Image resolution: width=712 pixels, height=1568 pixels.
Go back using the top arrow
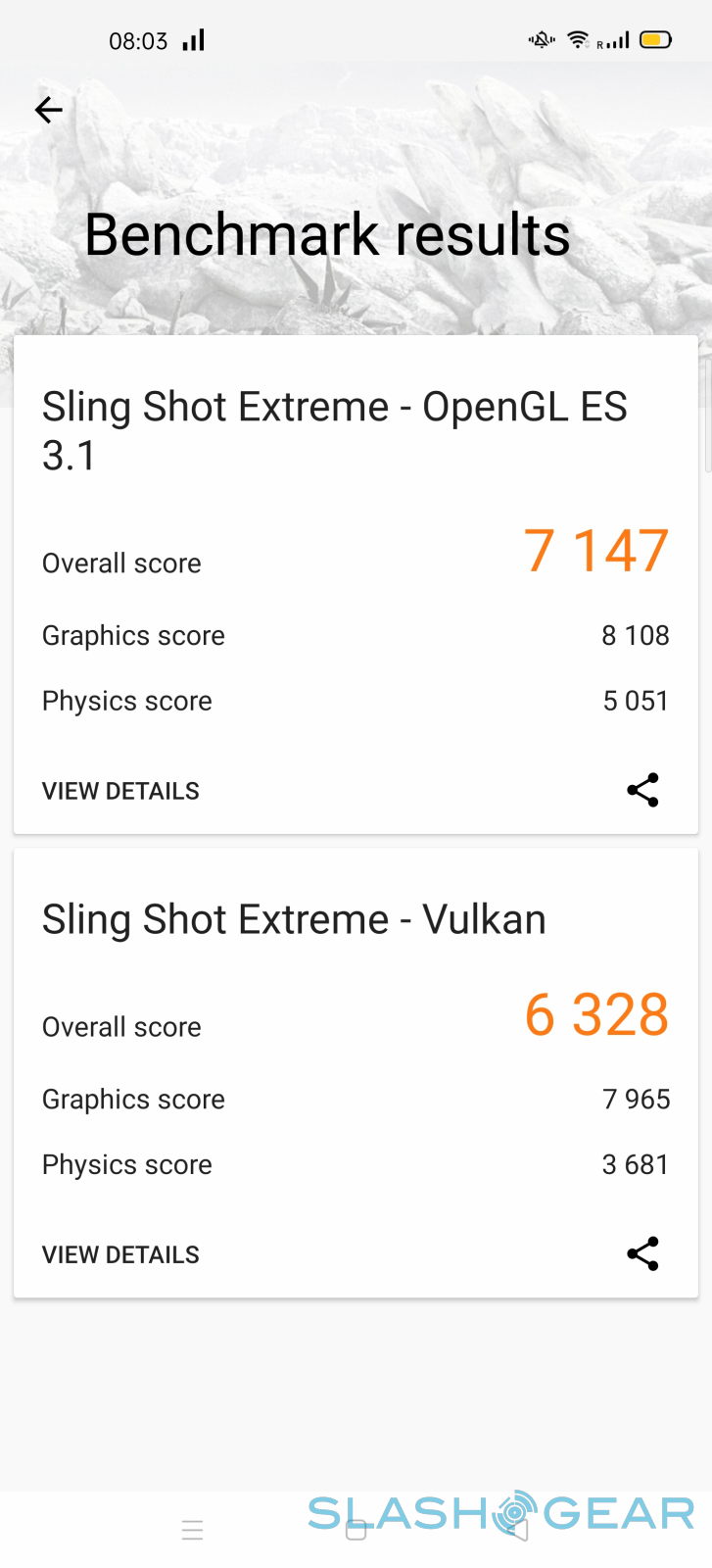pos(48,110)
